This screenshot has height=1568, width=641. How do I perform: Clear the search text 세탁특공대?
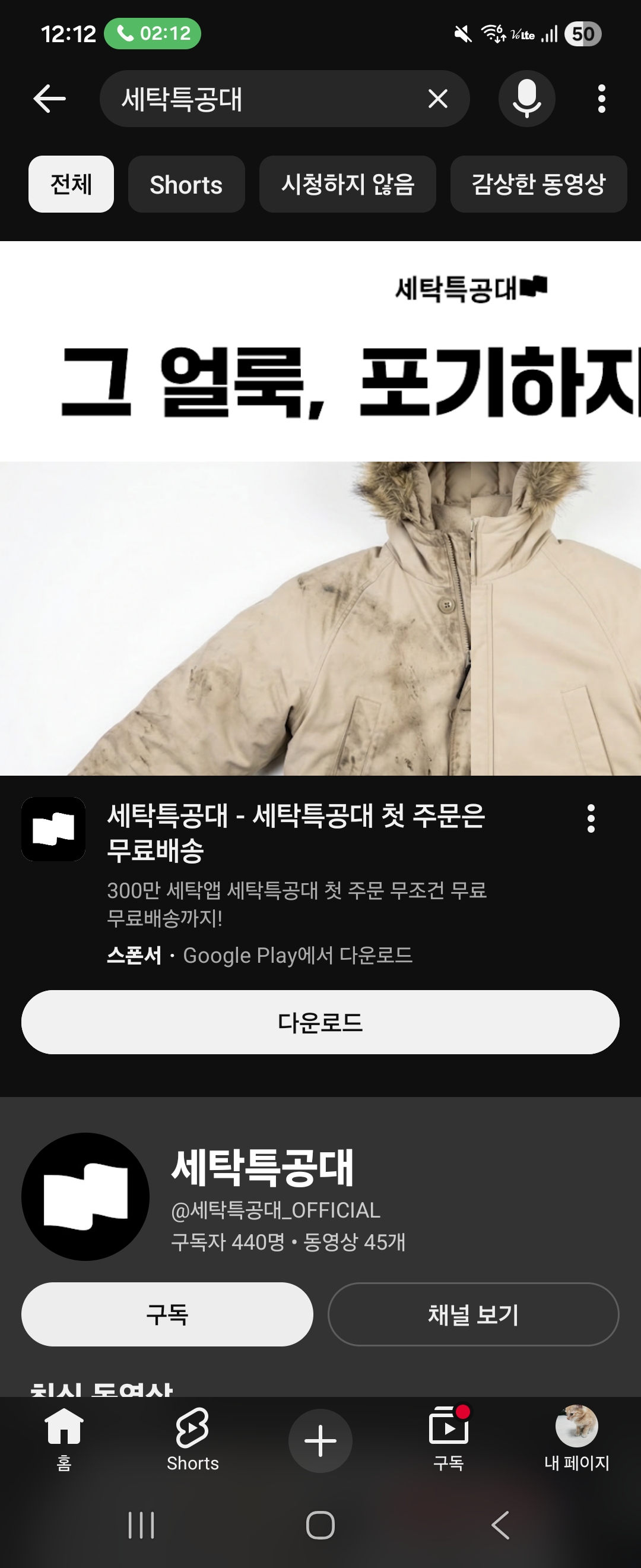click(438, 99)
